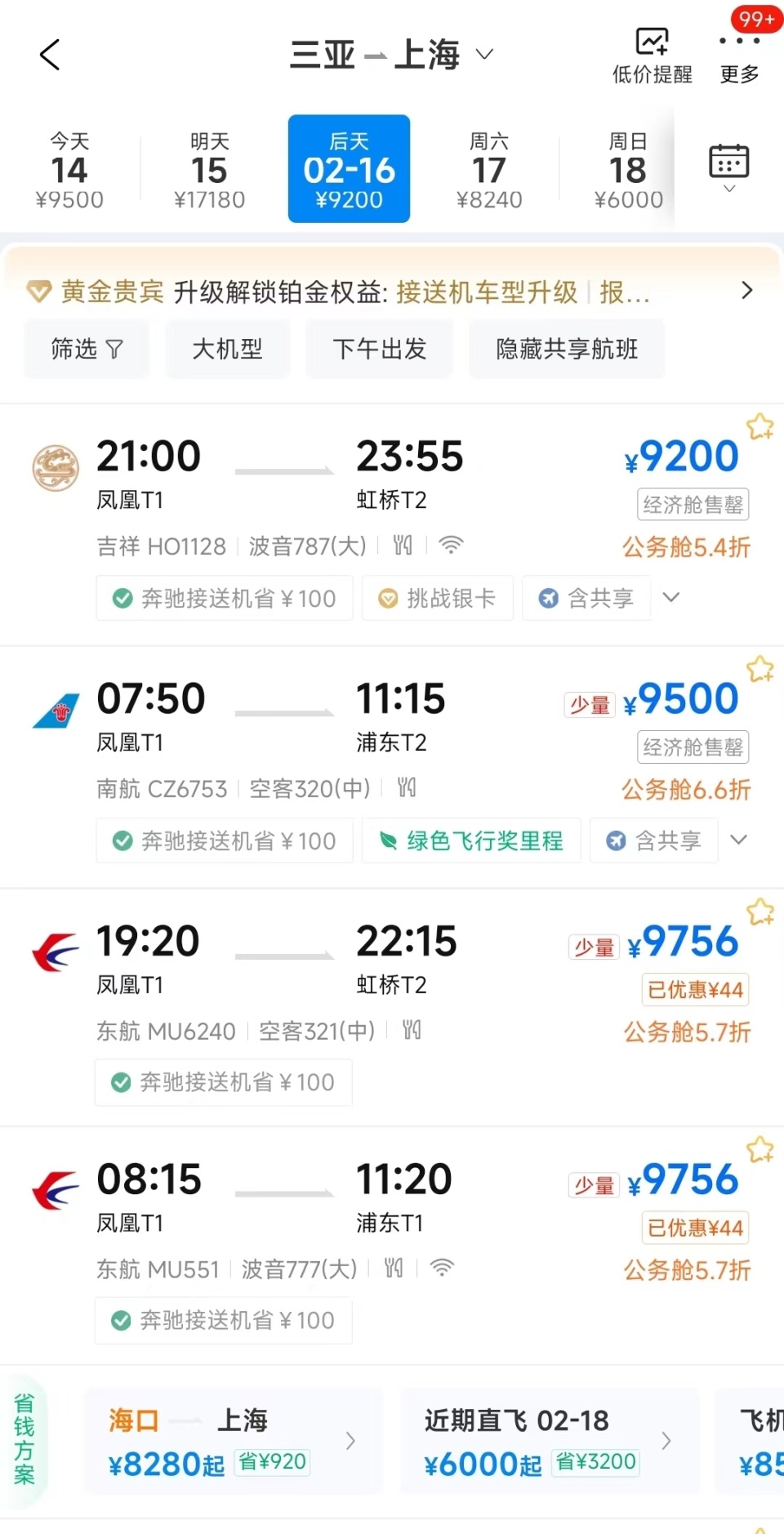The image size is (784, 1534).
Task: Tap 隐藏共享航班 chip
Action: [x=567, y=350]
